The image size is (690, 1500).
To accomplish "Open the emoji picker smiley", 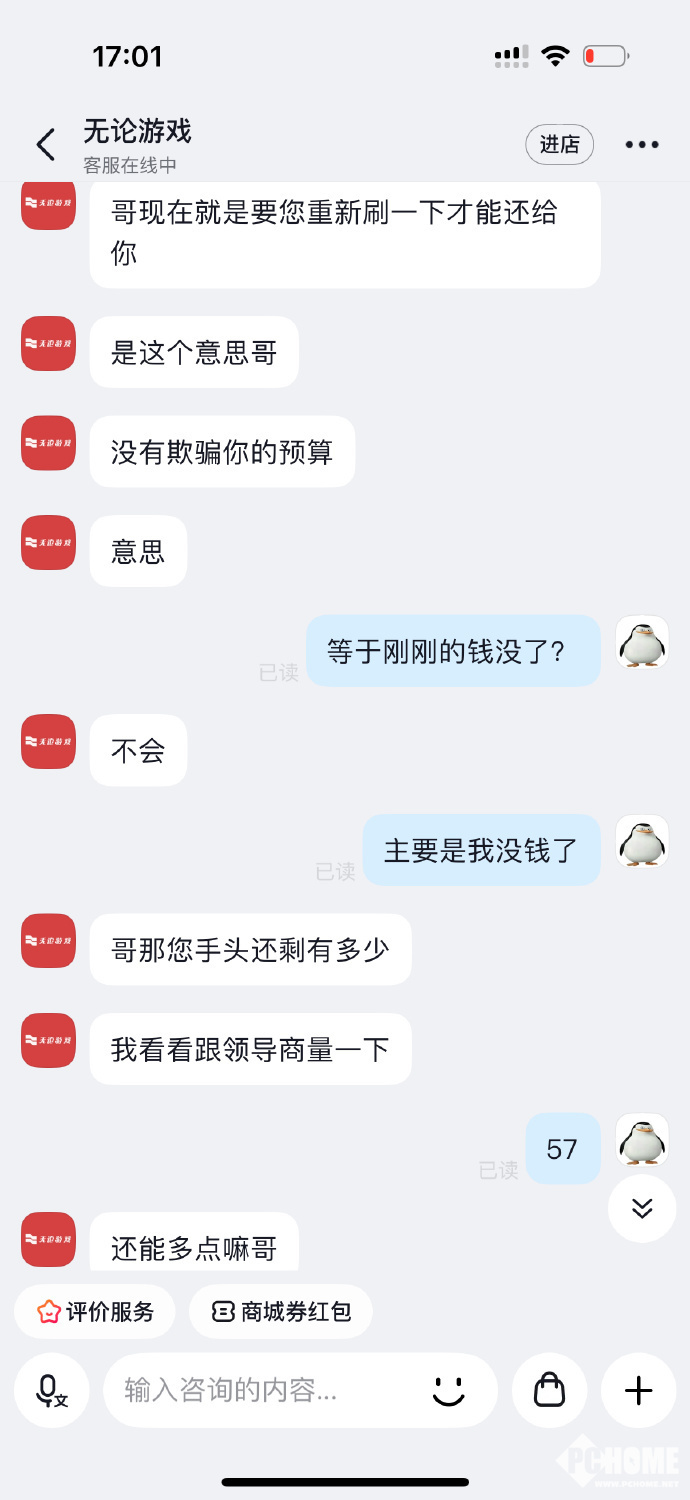I will (448, 1390).
